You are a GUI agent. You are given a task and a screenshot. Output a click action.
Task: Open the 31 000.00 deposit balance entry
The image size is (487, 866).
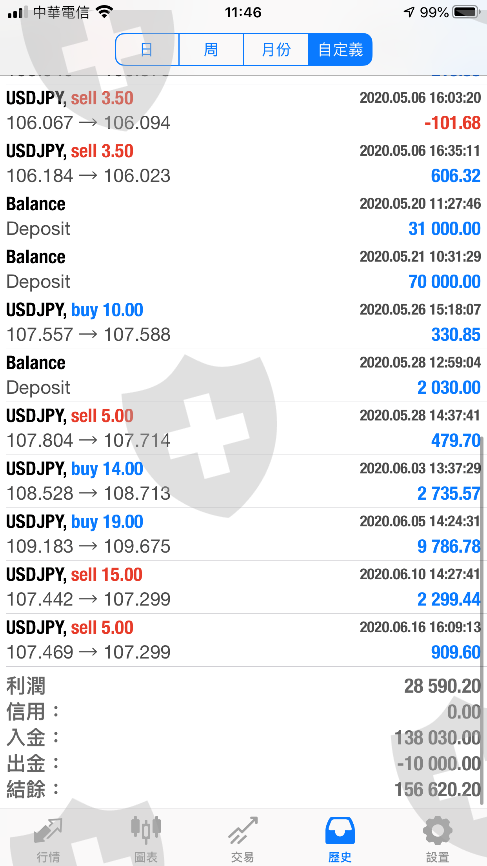click(244, 216)
